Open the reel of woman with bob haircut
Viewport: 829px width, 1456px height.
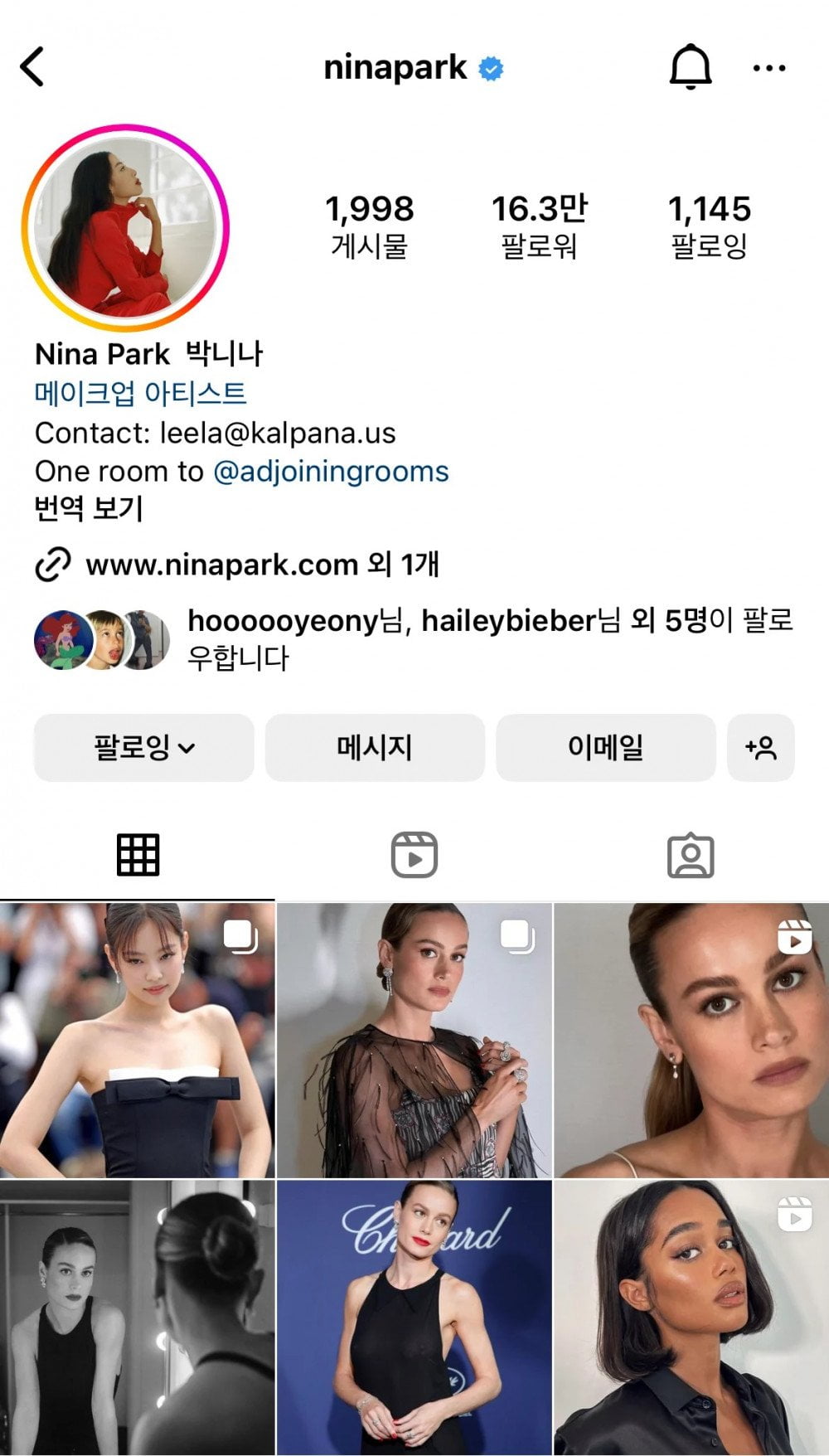tap(691, 1318)
